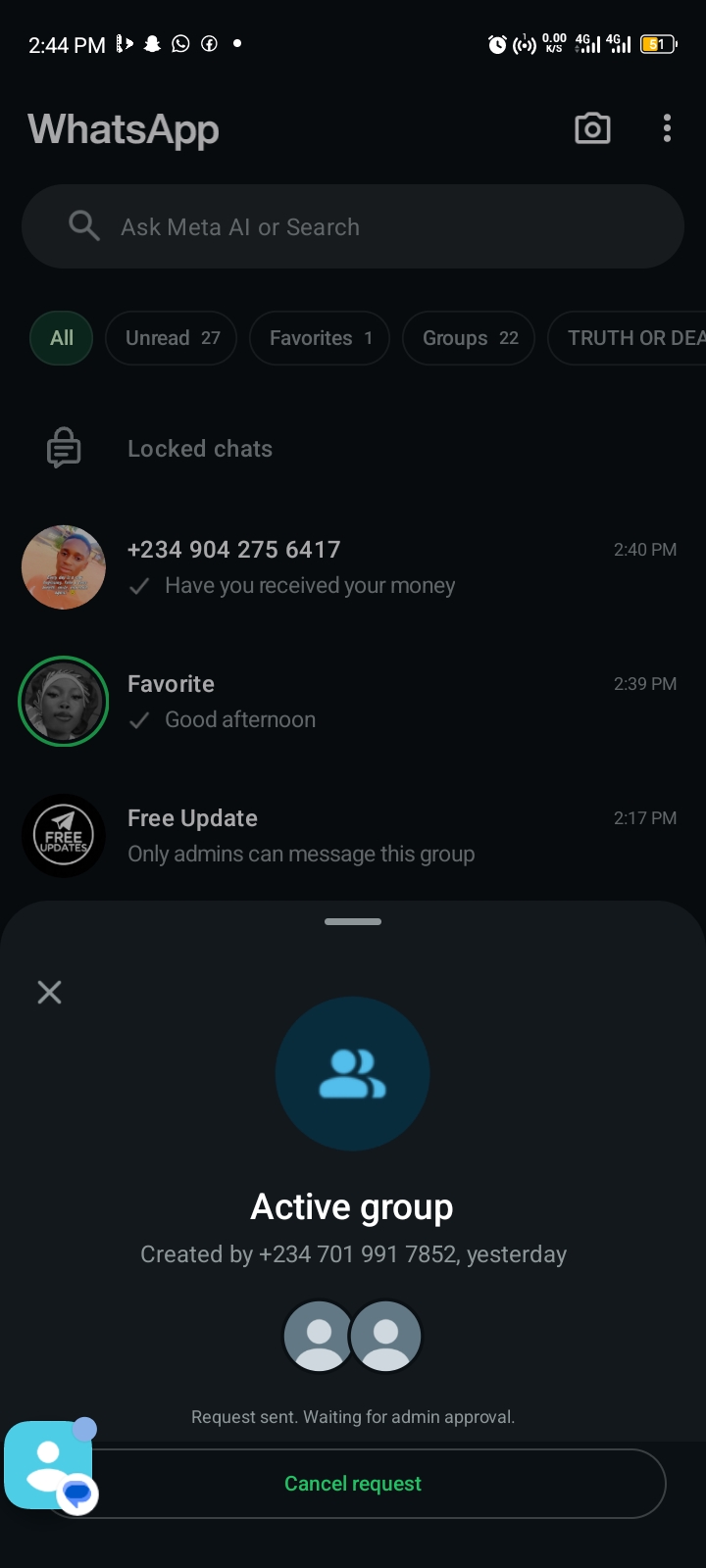Image resolution: width=706 pixels, height=1568 pixels.
Task: Open the camera from the app bar
Action: coord(592,128)
